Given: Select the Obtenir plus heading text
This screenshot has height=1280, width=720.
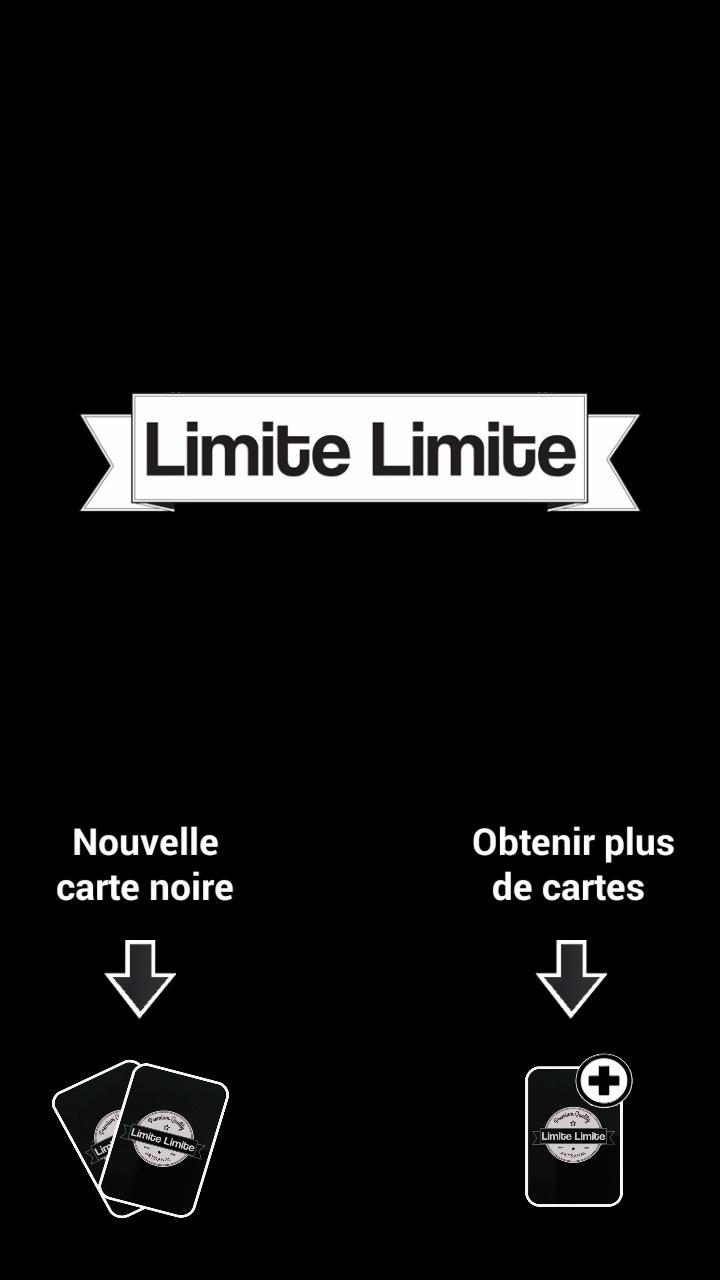Looking at the screenshot, I should (x=571, y=842).
